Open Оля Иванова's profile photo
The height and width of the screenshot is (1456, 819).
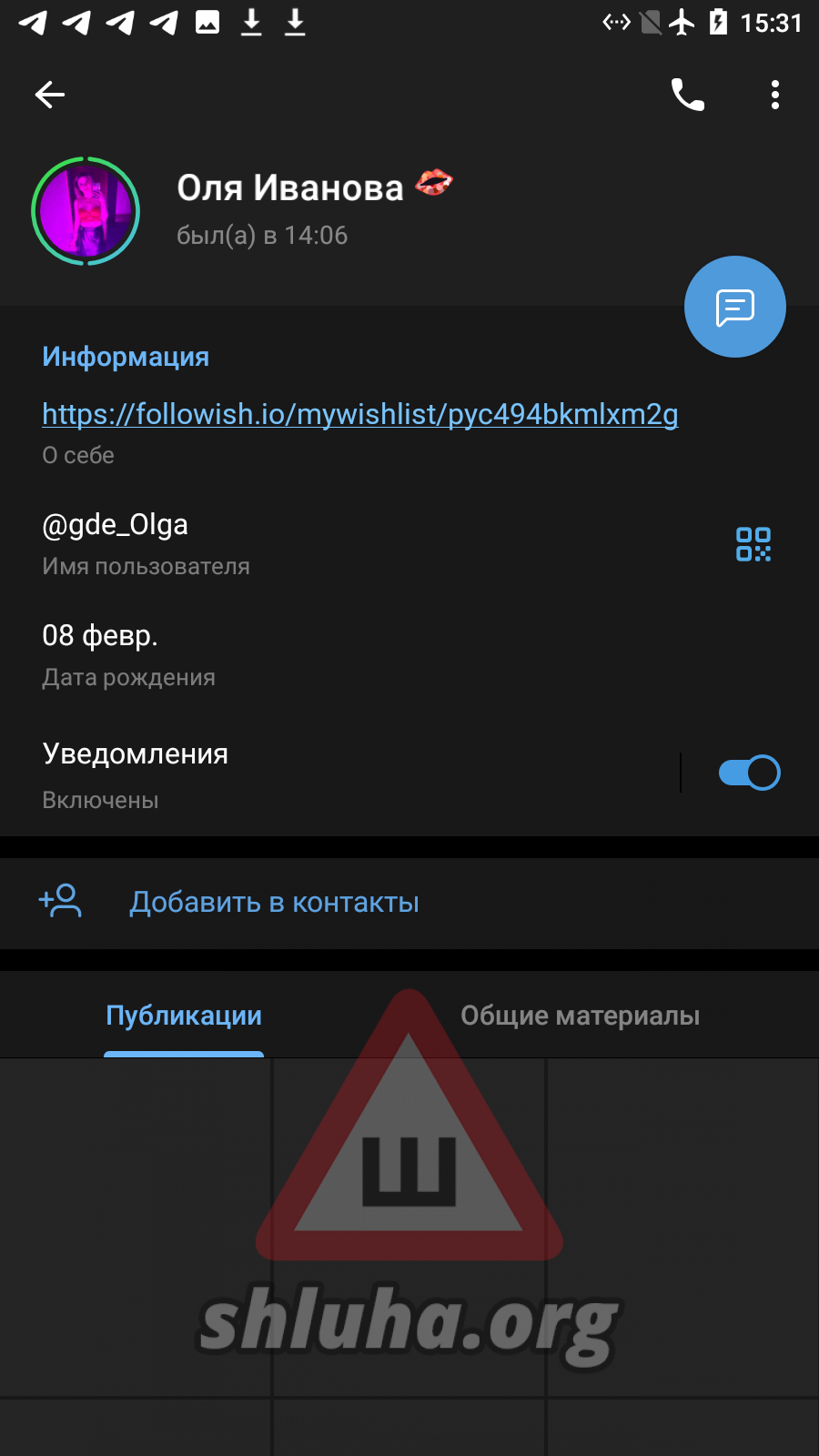pyautogui.click(x=86, y=211)
